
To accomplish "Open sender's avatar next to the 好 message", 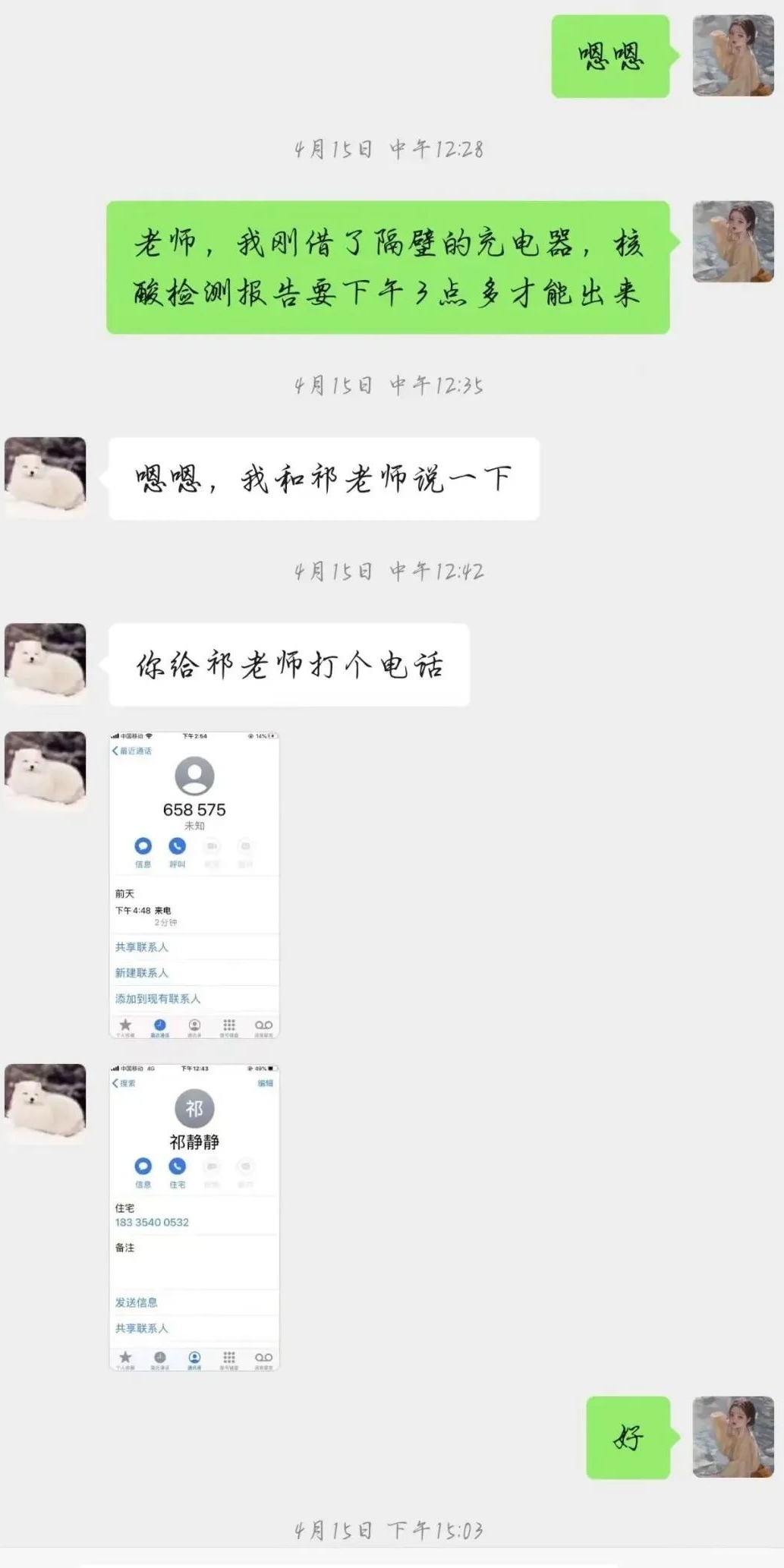I will tap(732, 1437).
